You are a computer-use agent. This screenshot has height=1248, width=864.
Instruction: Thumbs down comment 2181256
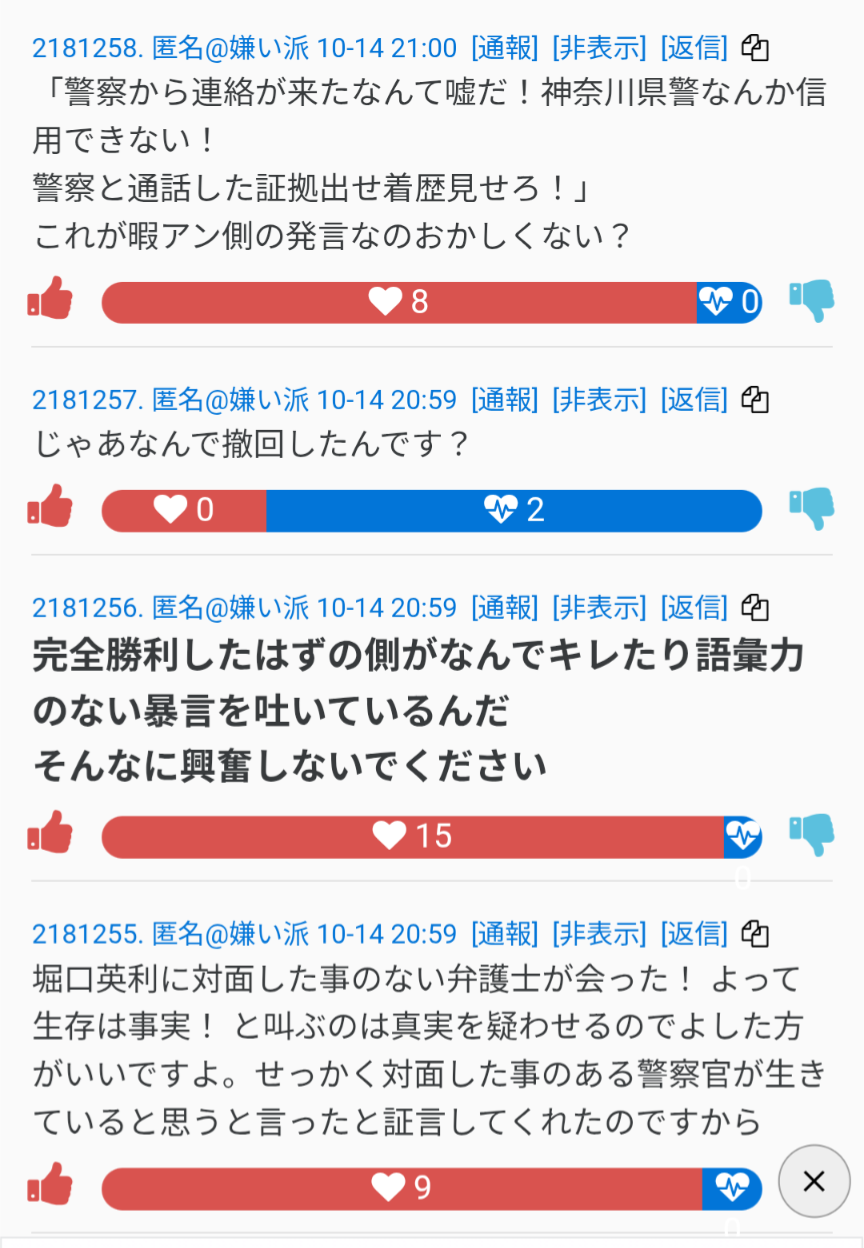tap(811, 833)
